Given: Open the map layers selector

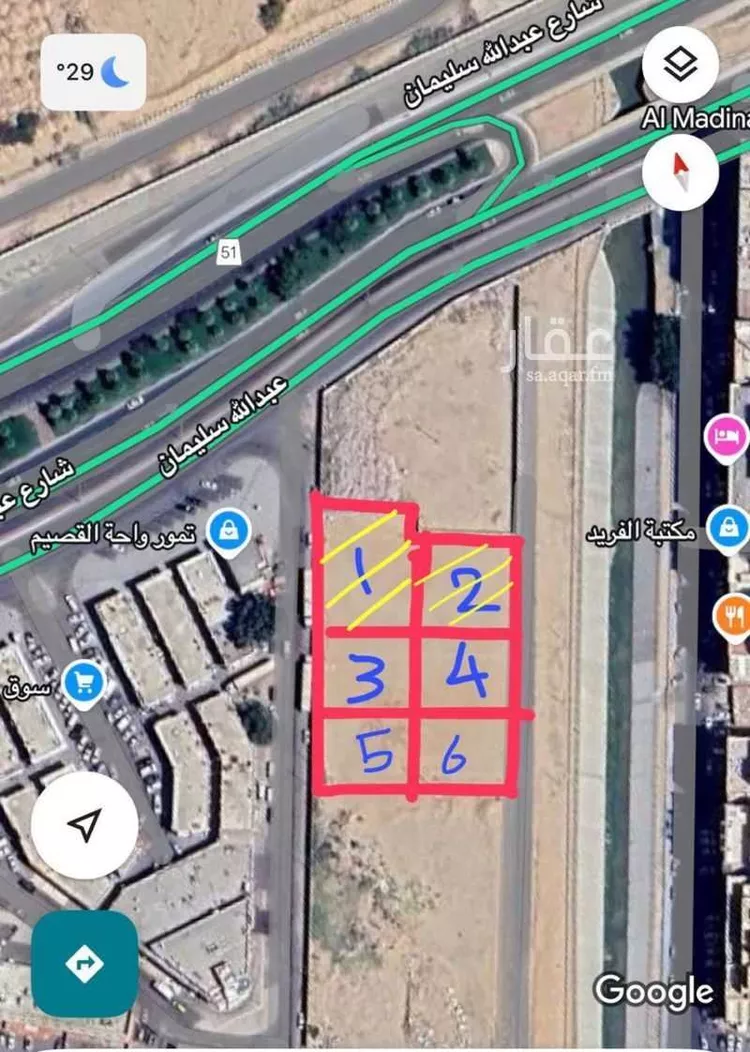Looking at the screenshot, I should pos(680,64).
